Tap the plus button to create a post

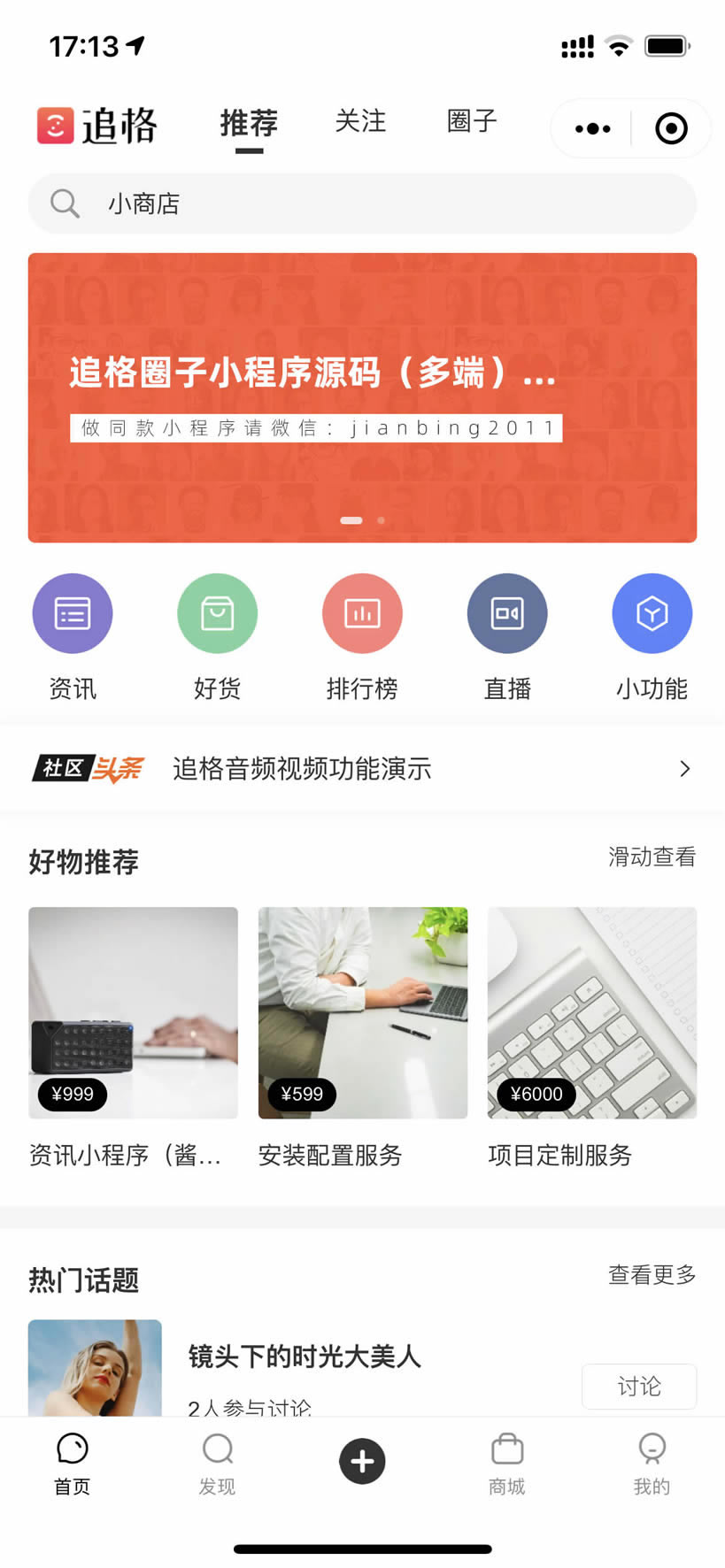362,1461
